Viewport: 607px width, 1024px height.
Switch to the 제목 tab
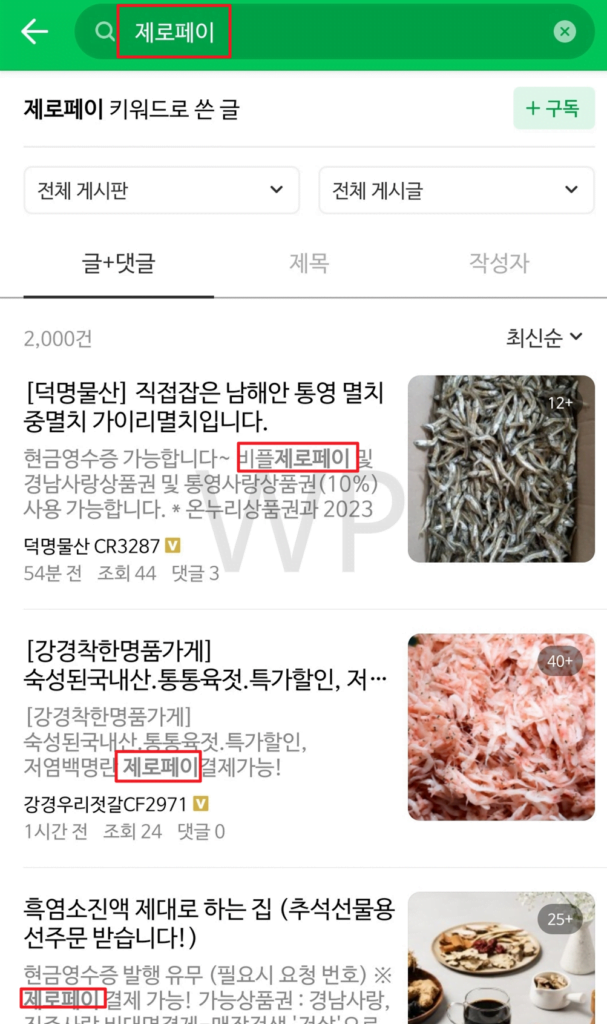[308, 264]
